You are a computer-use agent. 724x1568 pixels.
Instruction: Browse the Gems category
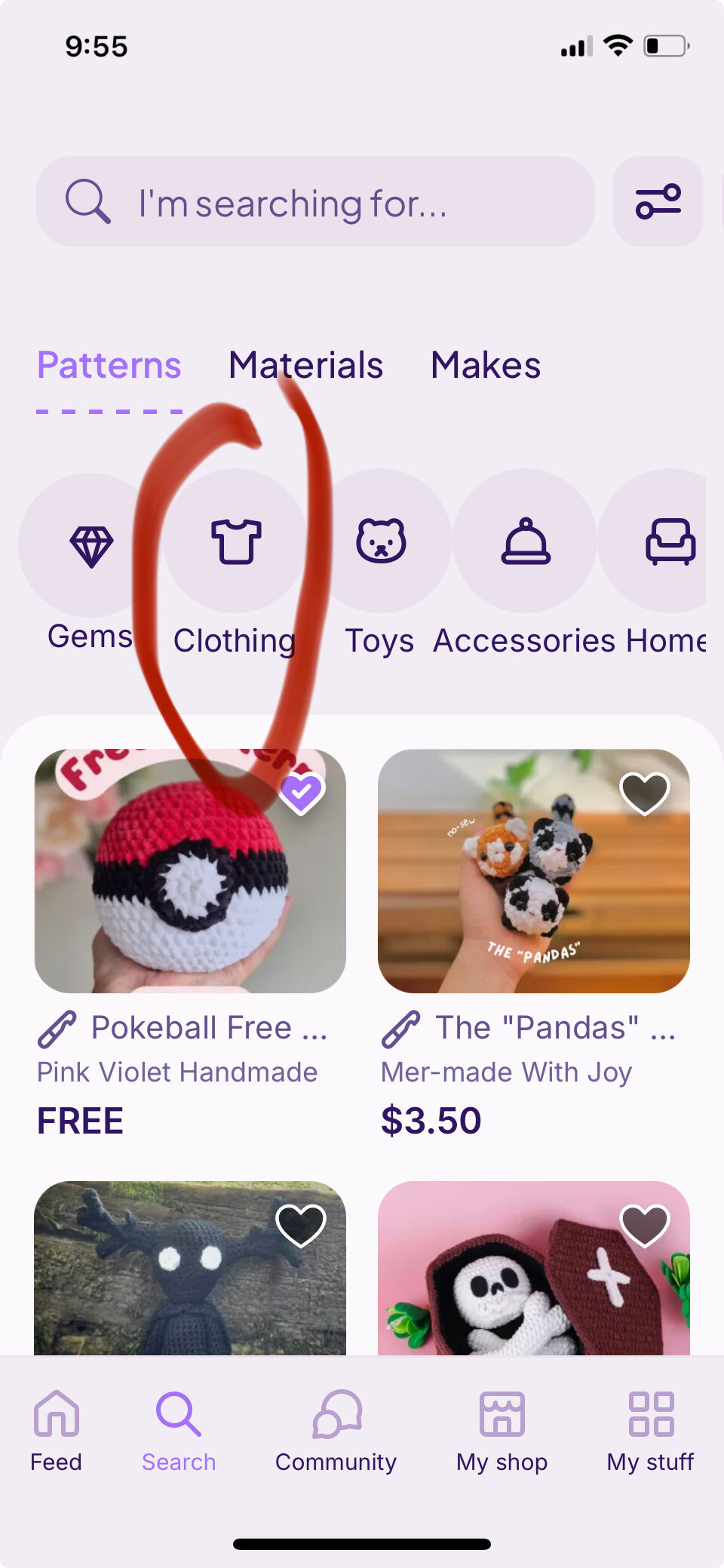(x=90, y=546)
